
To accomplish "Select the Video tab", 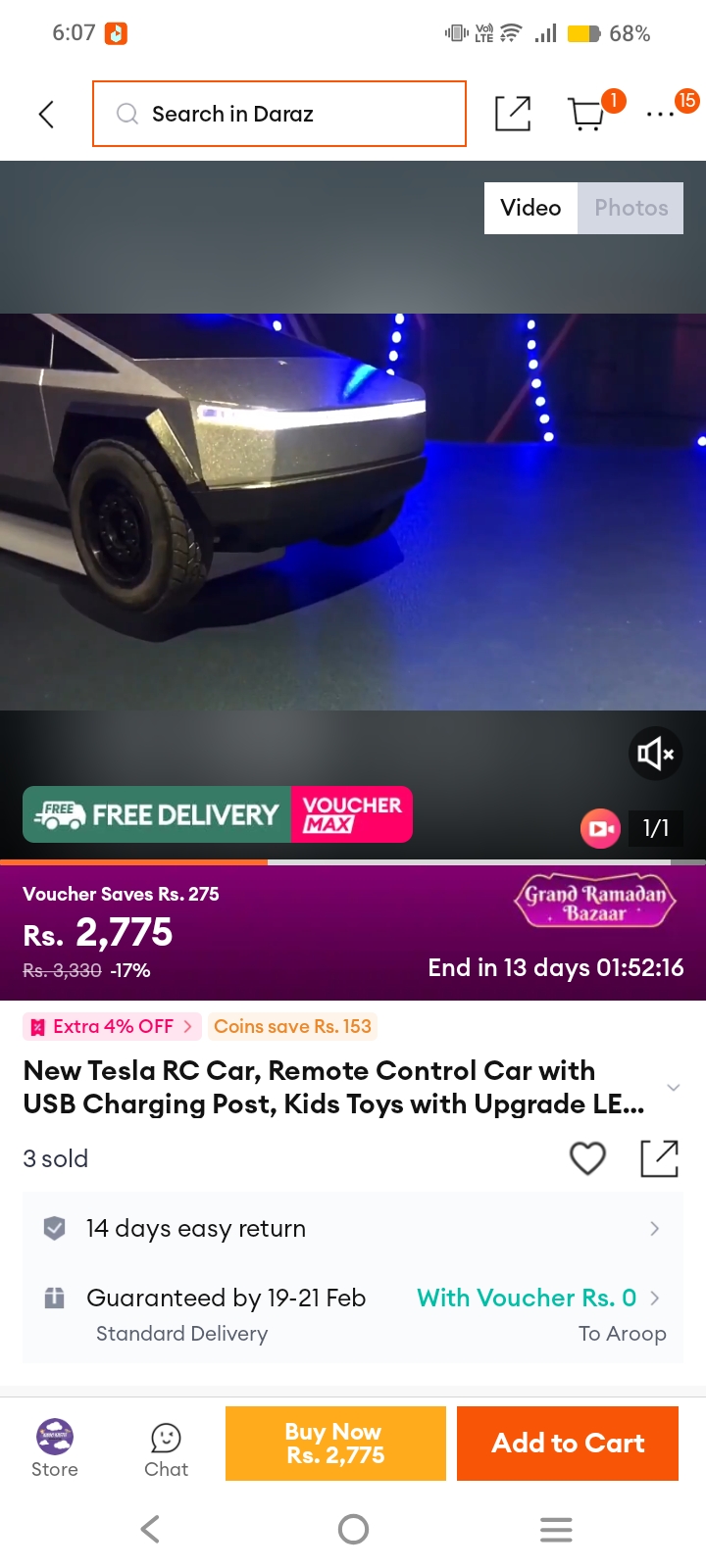I will pyautogui.click(x=531, y=208).
